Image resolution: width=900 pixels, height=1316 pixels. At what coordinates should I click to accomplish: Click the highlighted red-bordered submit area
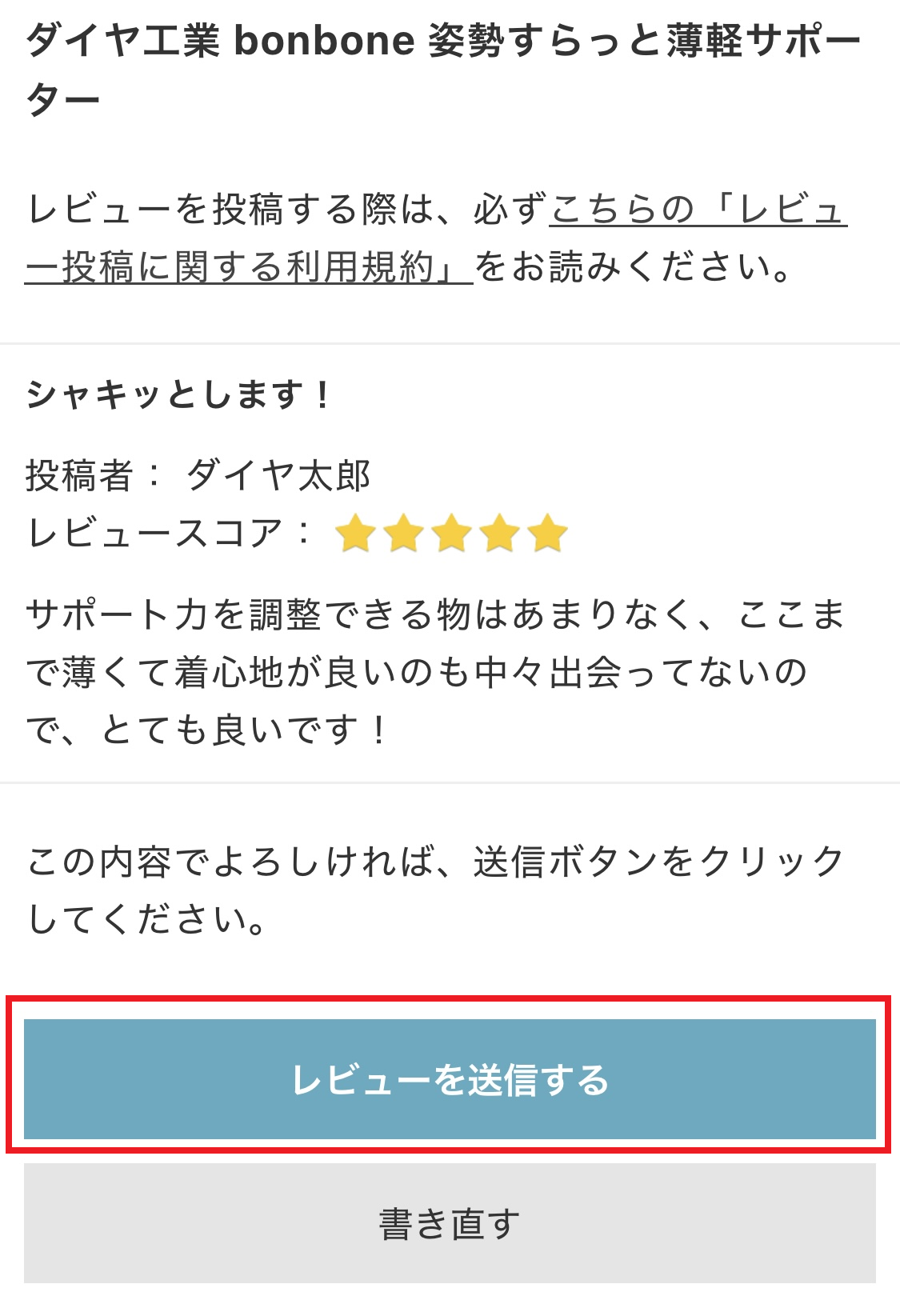pyautogui.click(x=450, y=1081)
